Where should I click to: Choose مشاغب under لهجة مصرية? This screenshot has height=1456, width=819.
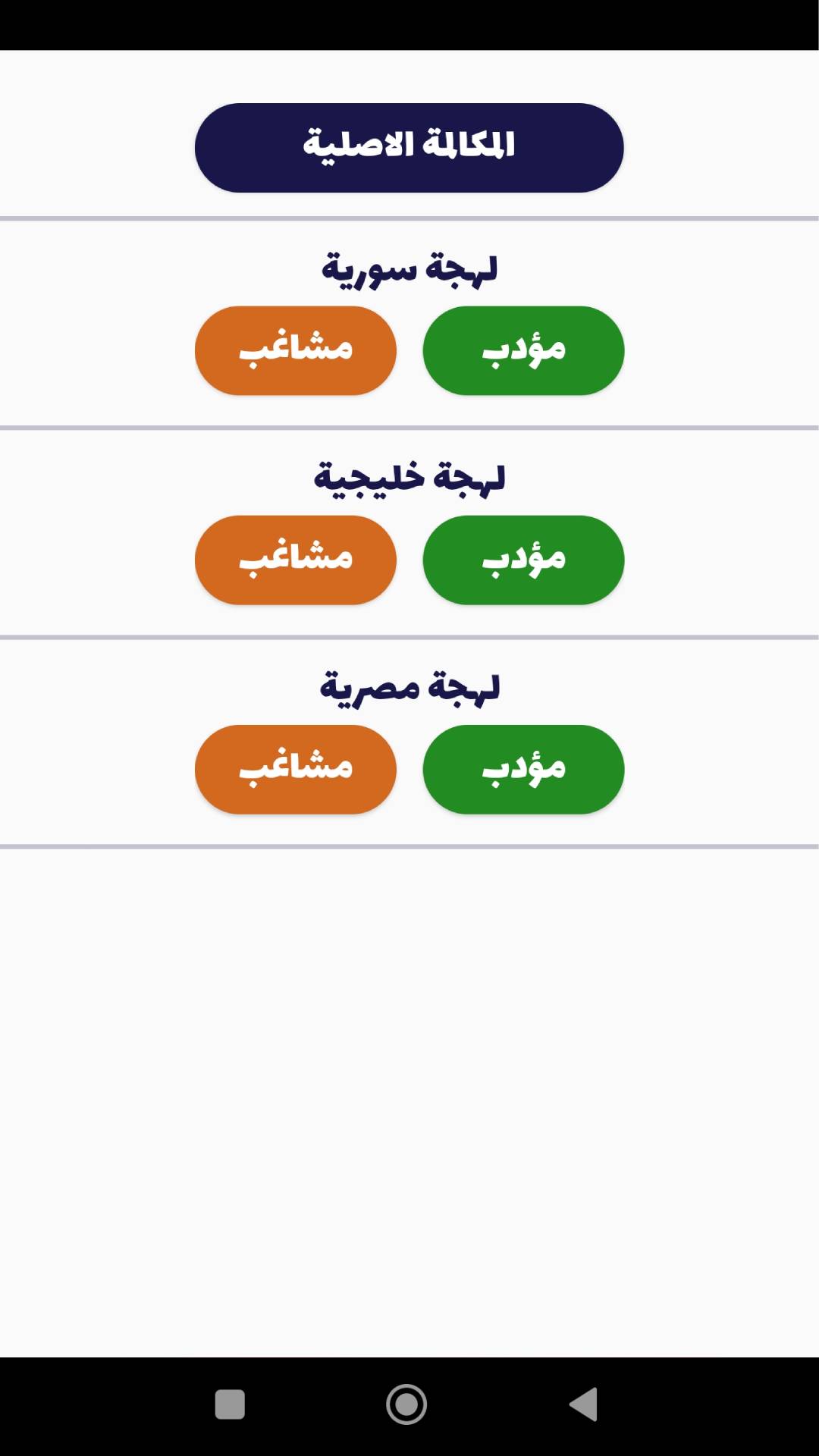[296, 769]
